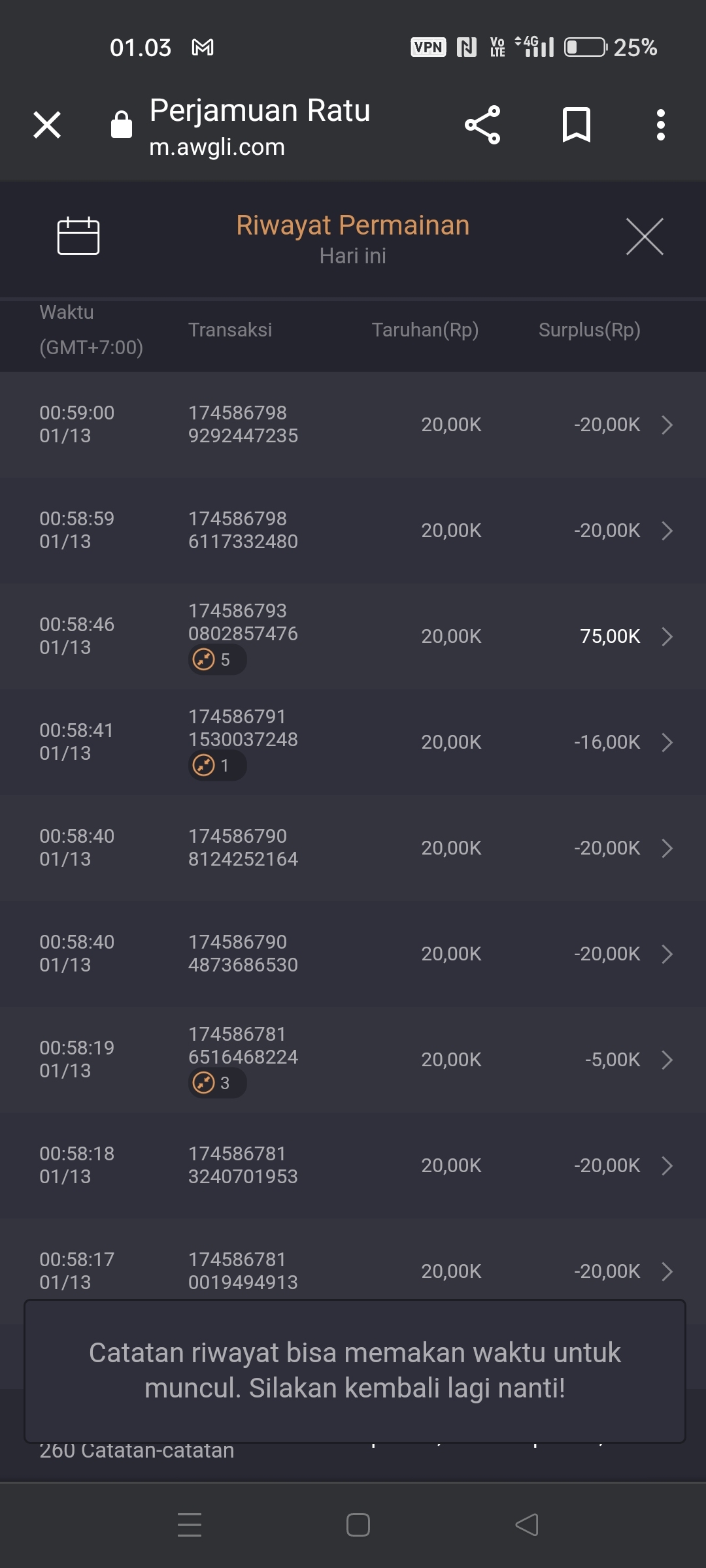
Task: Open the browser overflow menu
Action: 660,125
